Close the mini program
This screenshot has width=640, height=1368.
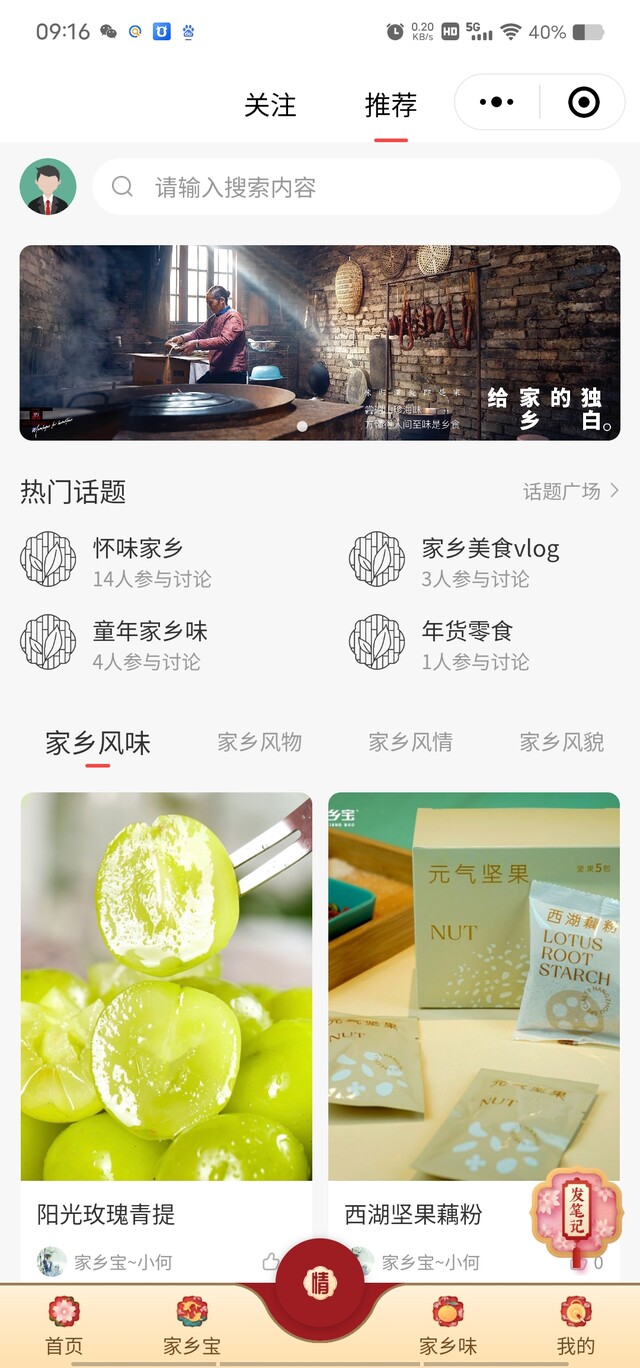click(583, 102)
